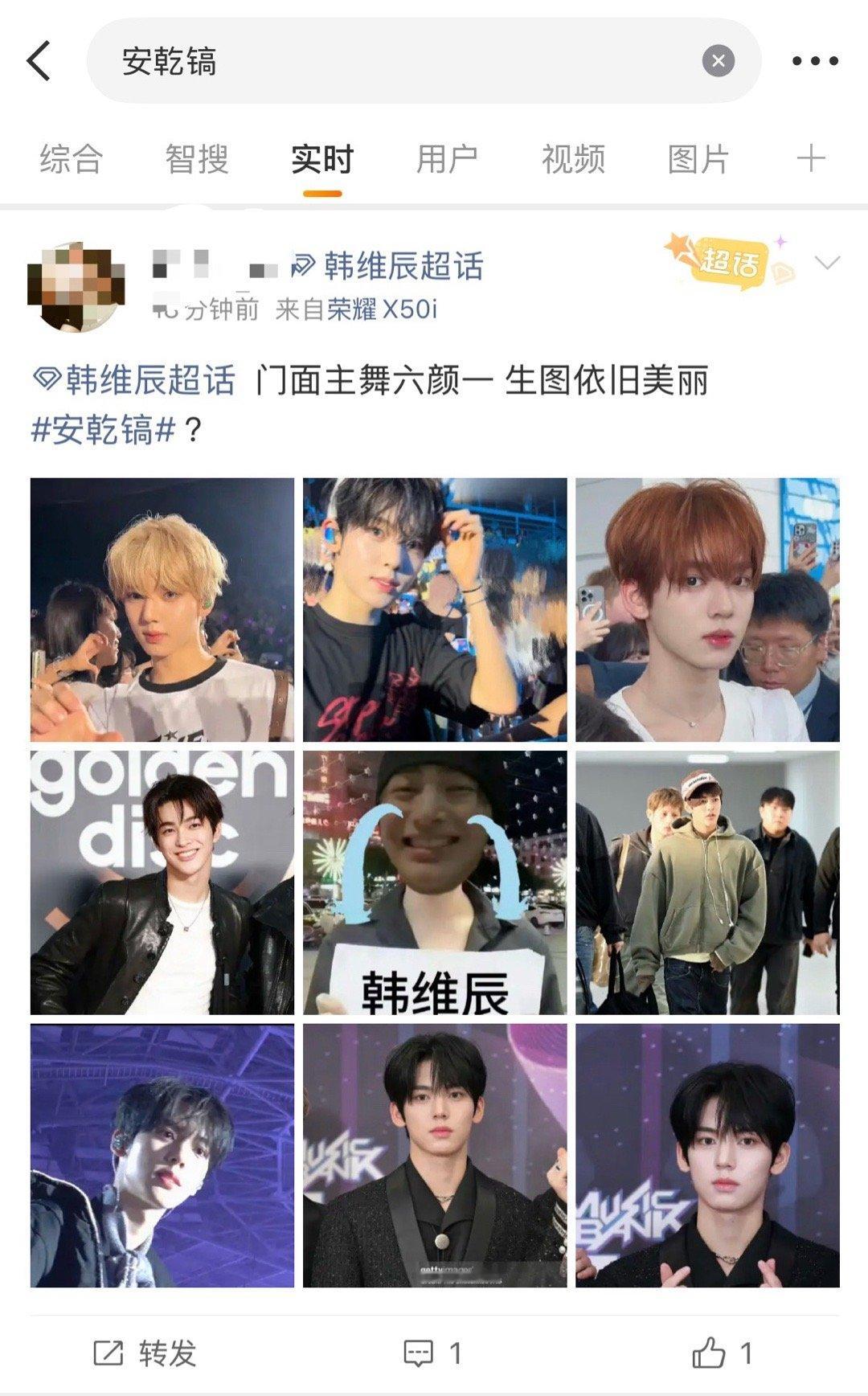The image size is (868, 1396).
Task: Clear the search keyword with the X icon
Action: click(718, 58)
